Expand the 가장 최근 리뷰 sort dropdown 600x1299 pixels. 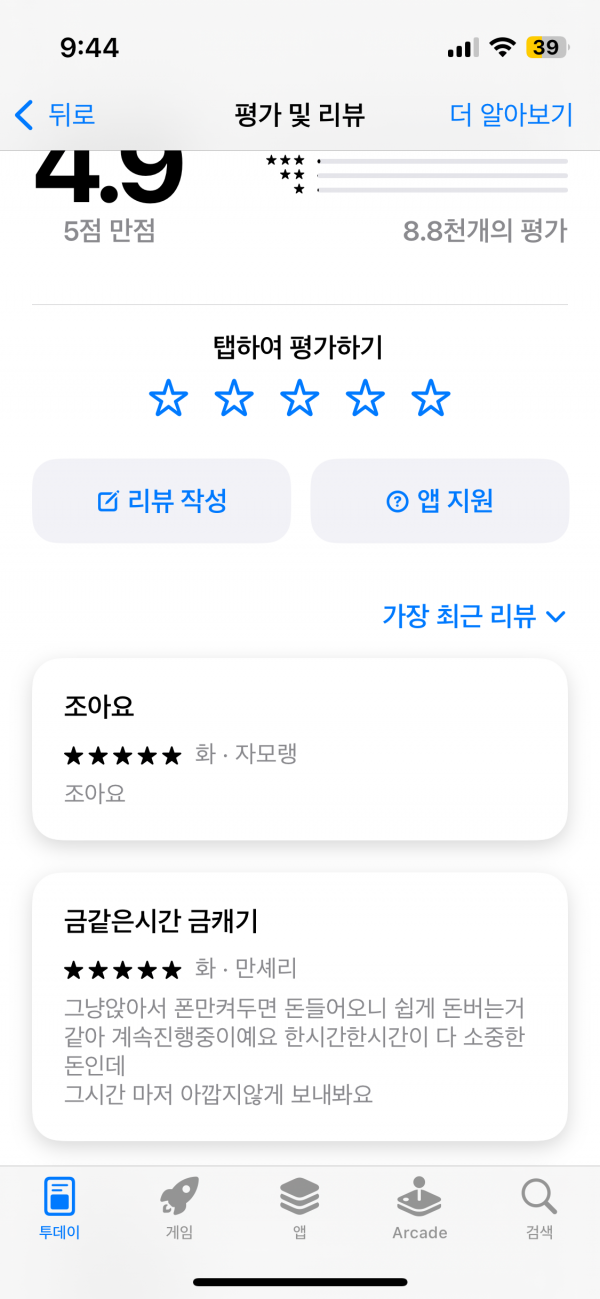474,616
